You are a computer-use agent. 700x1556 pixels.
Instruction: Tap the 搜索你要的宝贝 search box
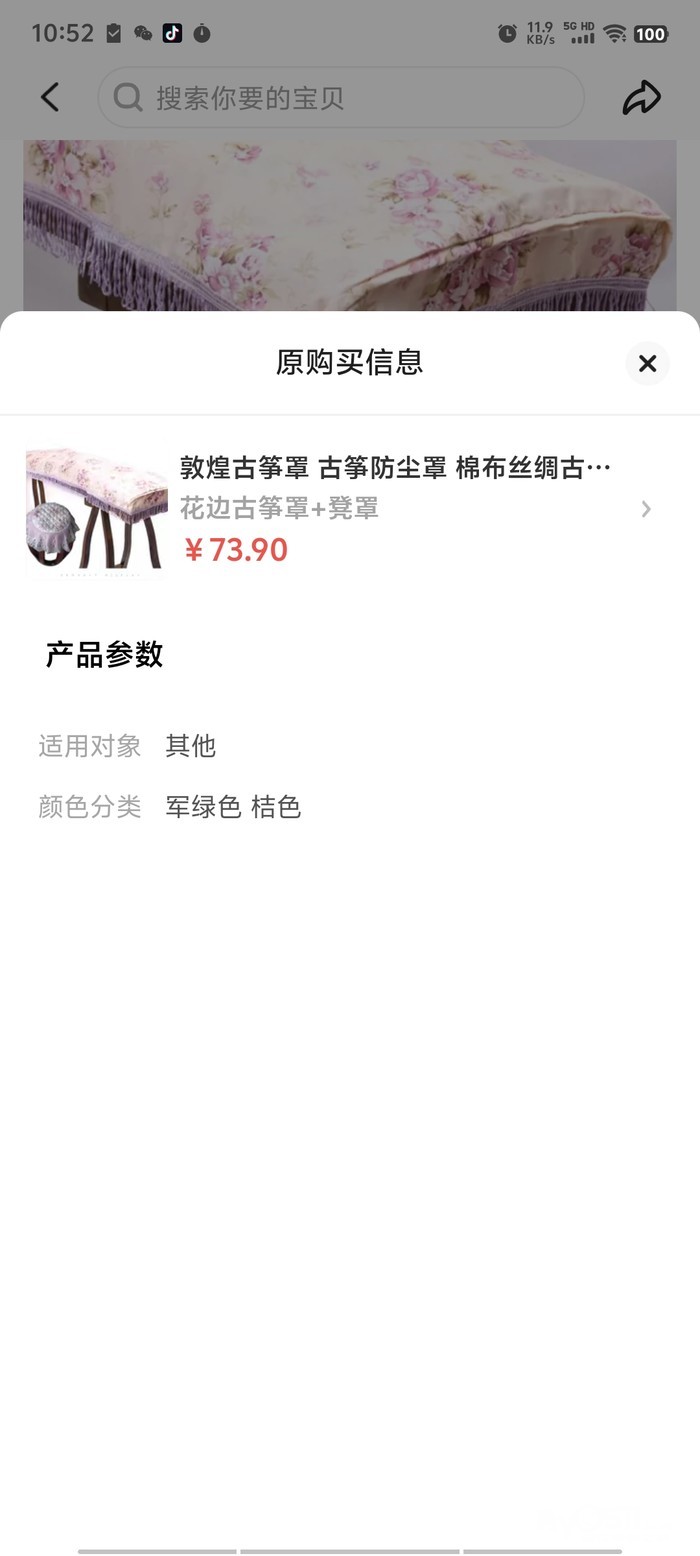(340, 98)
